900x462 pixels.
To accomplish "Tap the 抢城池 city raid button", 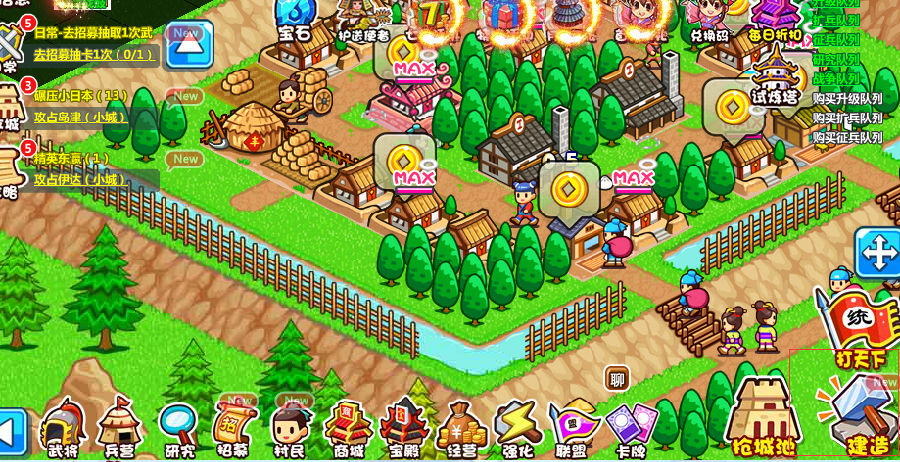I will coord(765,415).
